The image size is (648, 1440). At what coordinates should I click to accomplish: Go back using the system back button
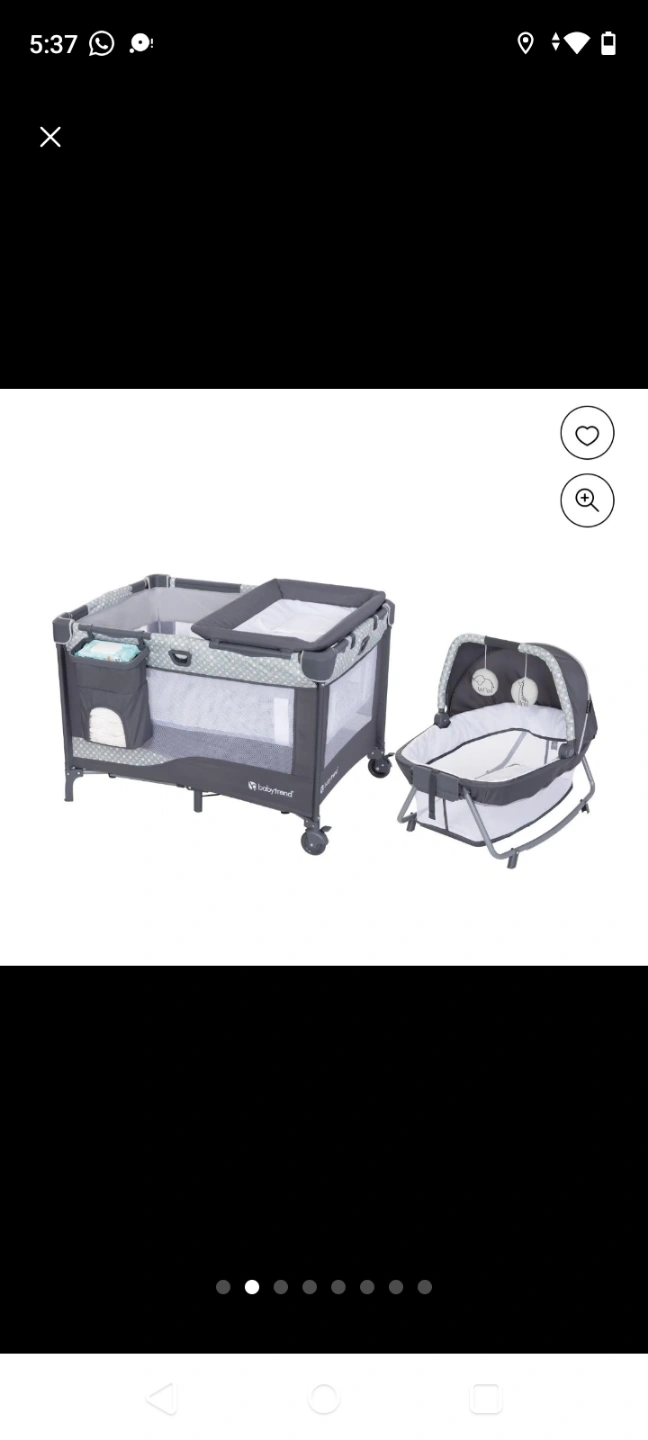click(162, 1398)
